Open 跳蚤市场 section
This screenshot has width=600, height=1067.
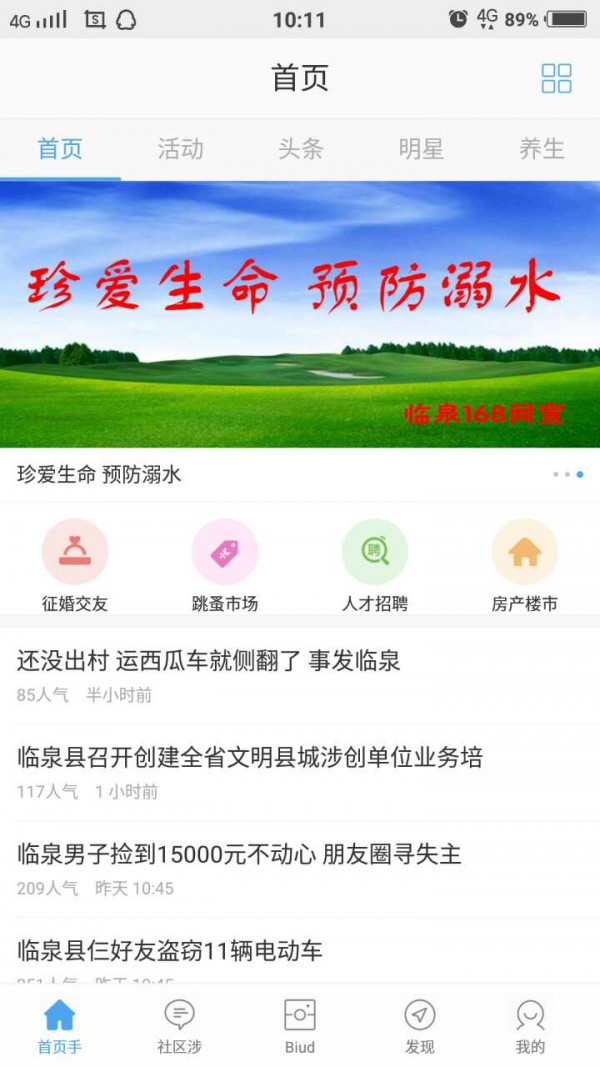(x=225, y=565)
